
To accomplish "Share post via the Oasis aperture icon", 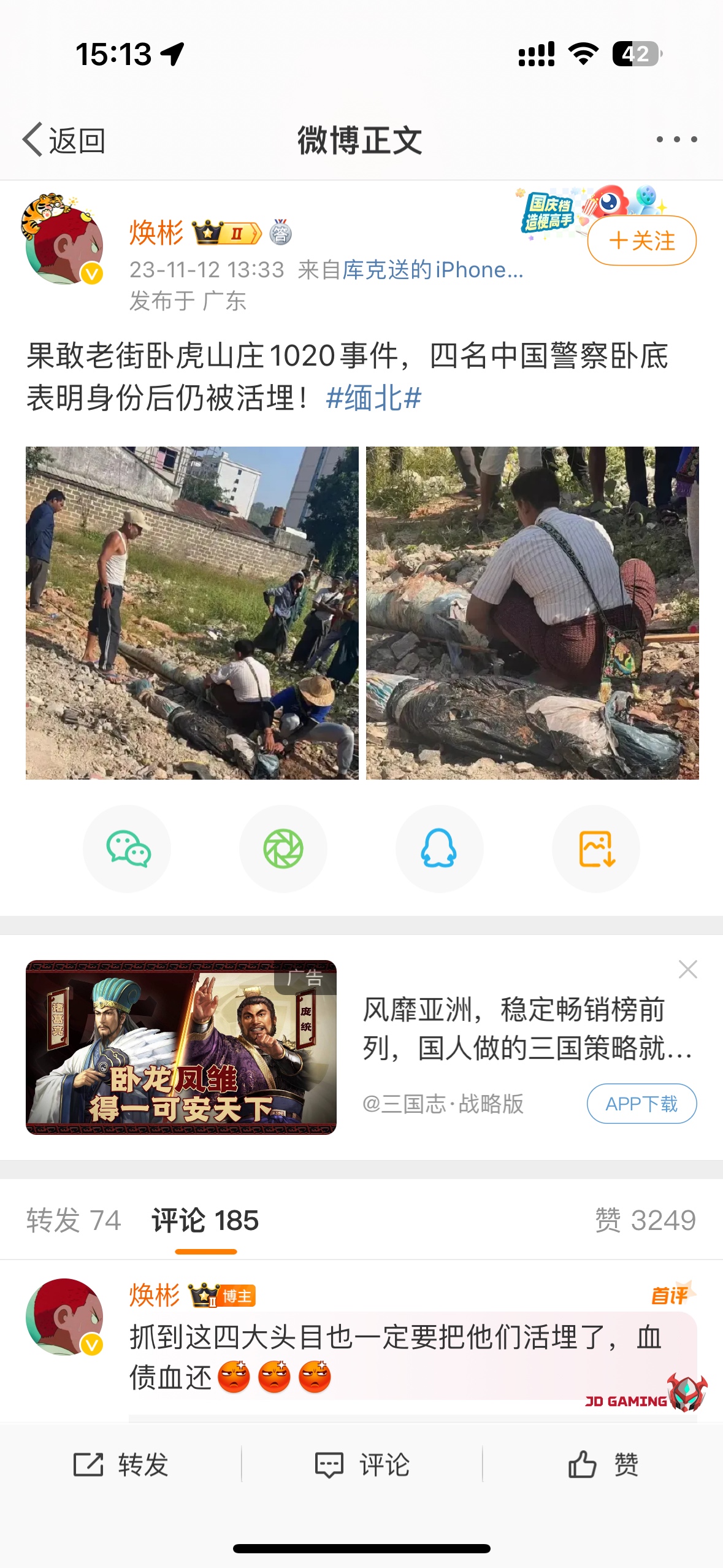I will 283,848.
